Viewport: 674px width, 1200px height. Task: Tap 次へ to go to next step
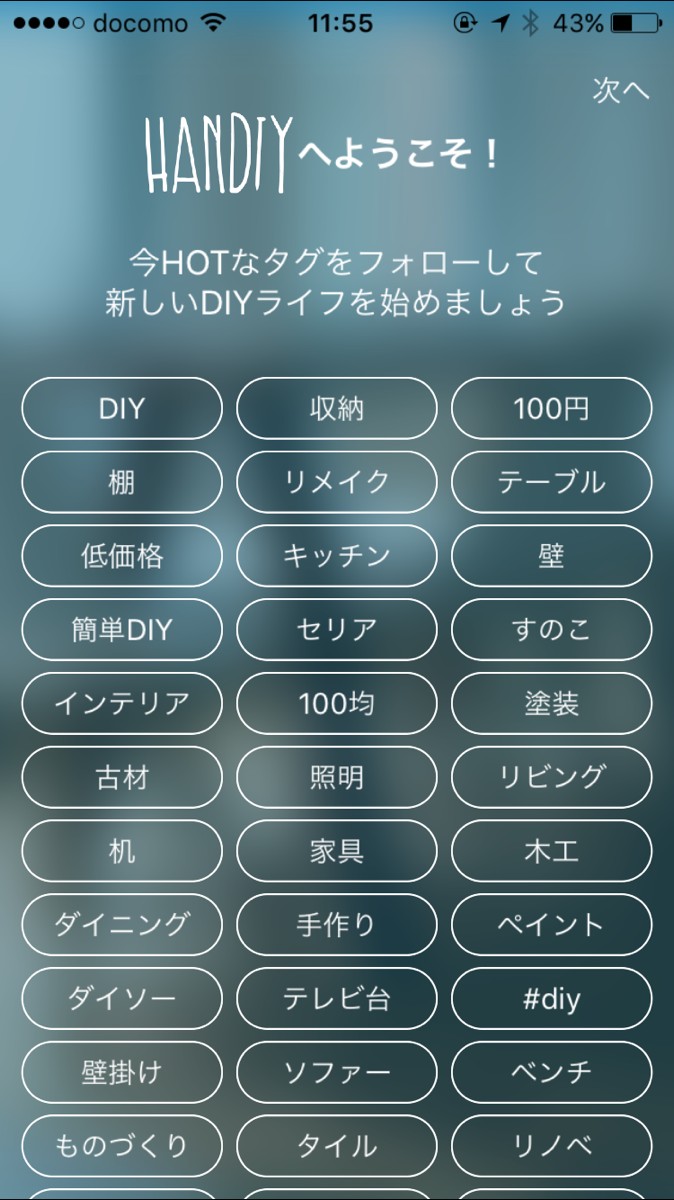coord(621,90)
